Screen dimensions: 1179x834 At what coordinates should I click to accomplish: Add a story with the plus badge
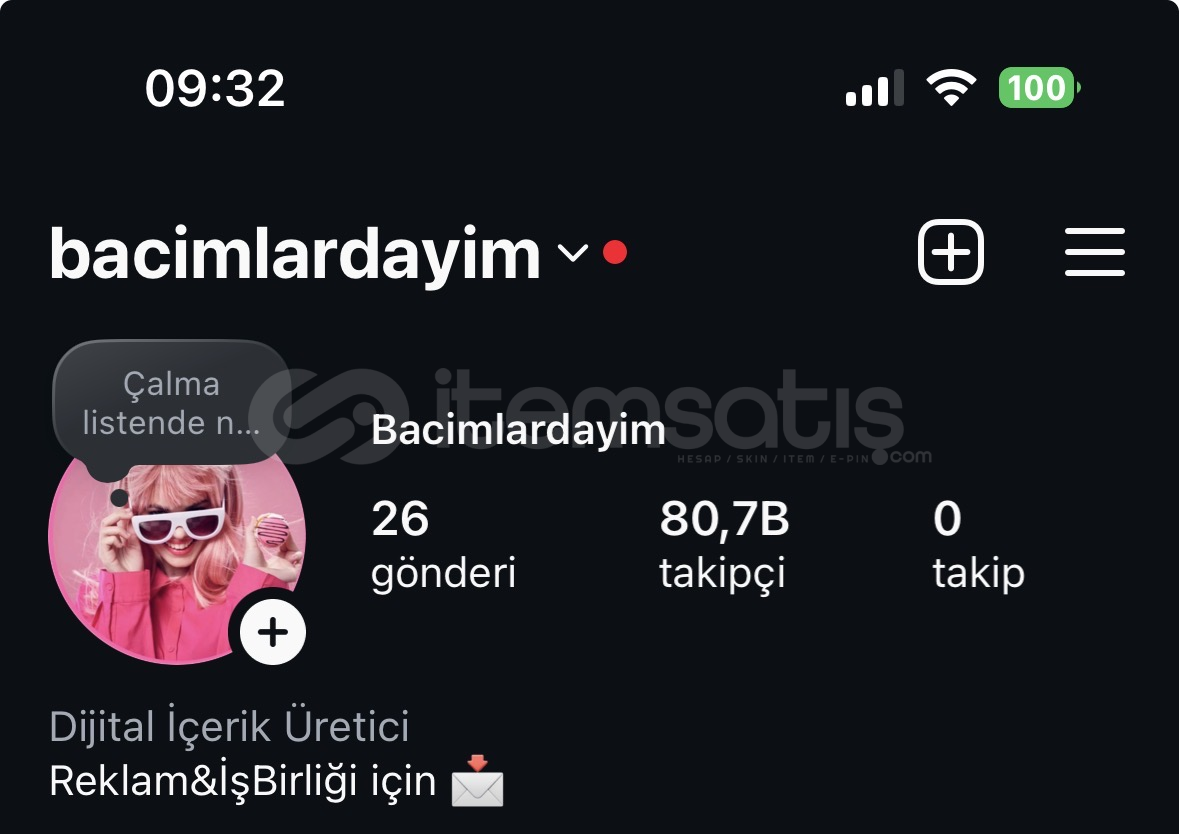point(273,632)
